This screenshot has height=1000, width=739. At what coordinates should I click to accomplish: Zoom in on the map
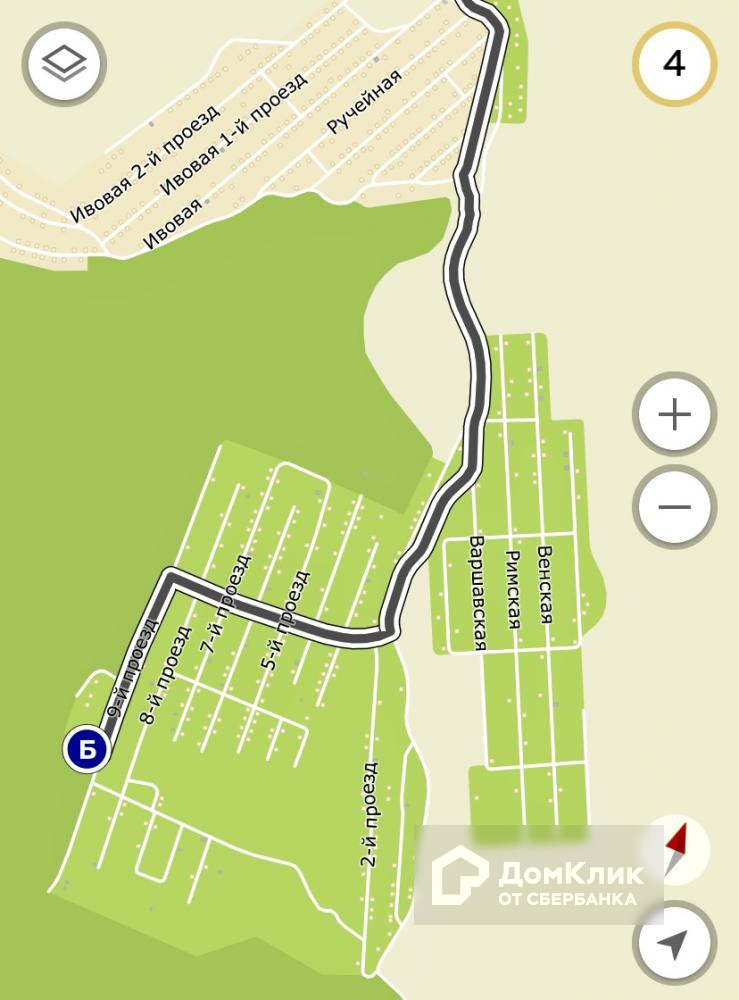[675, 415]
